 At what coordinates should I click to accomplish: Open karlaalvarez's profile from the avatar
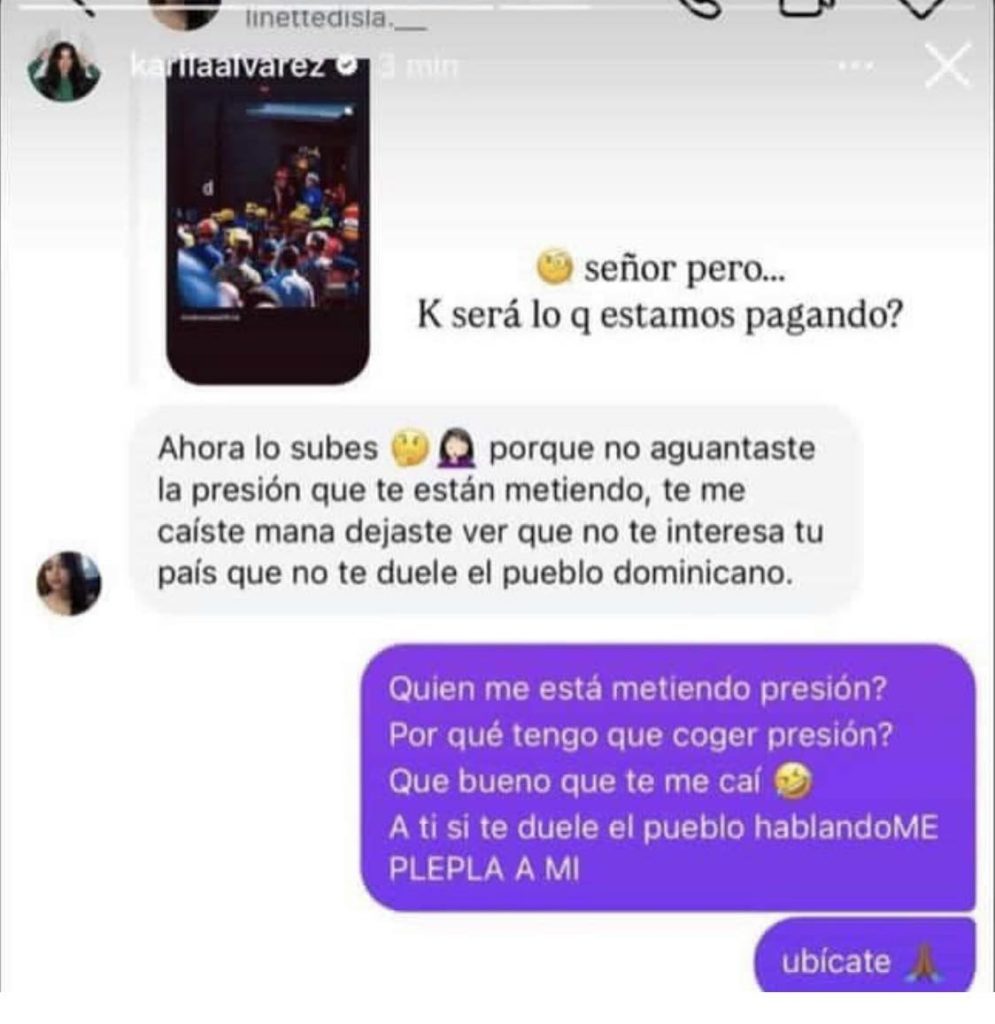point(64,69)
